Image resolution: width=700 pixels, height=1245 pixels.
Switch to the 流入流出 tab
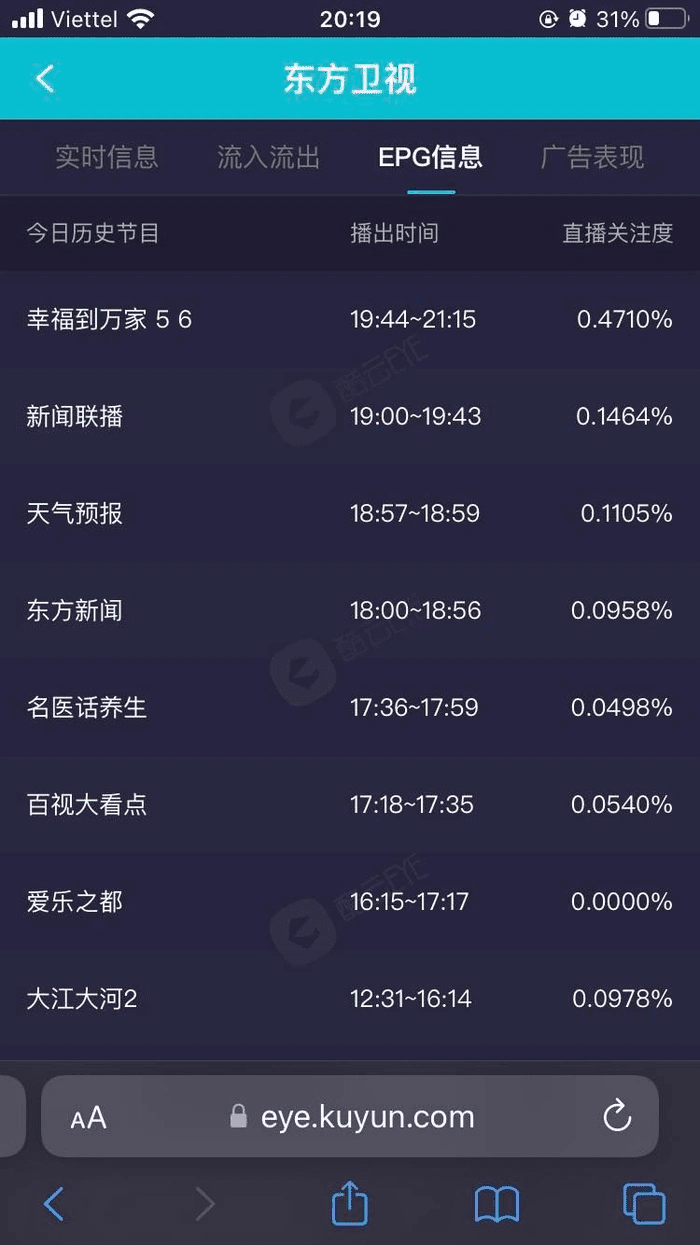point(268,157)
